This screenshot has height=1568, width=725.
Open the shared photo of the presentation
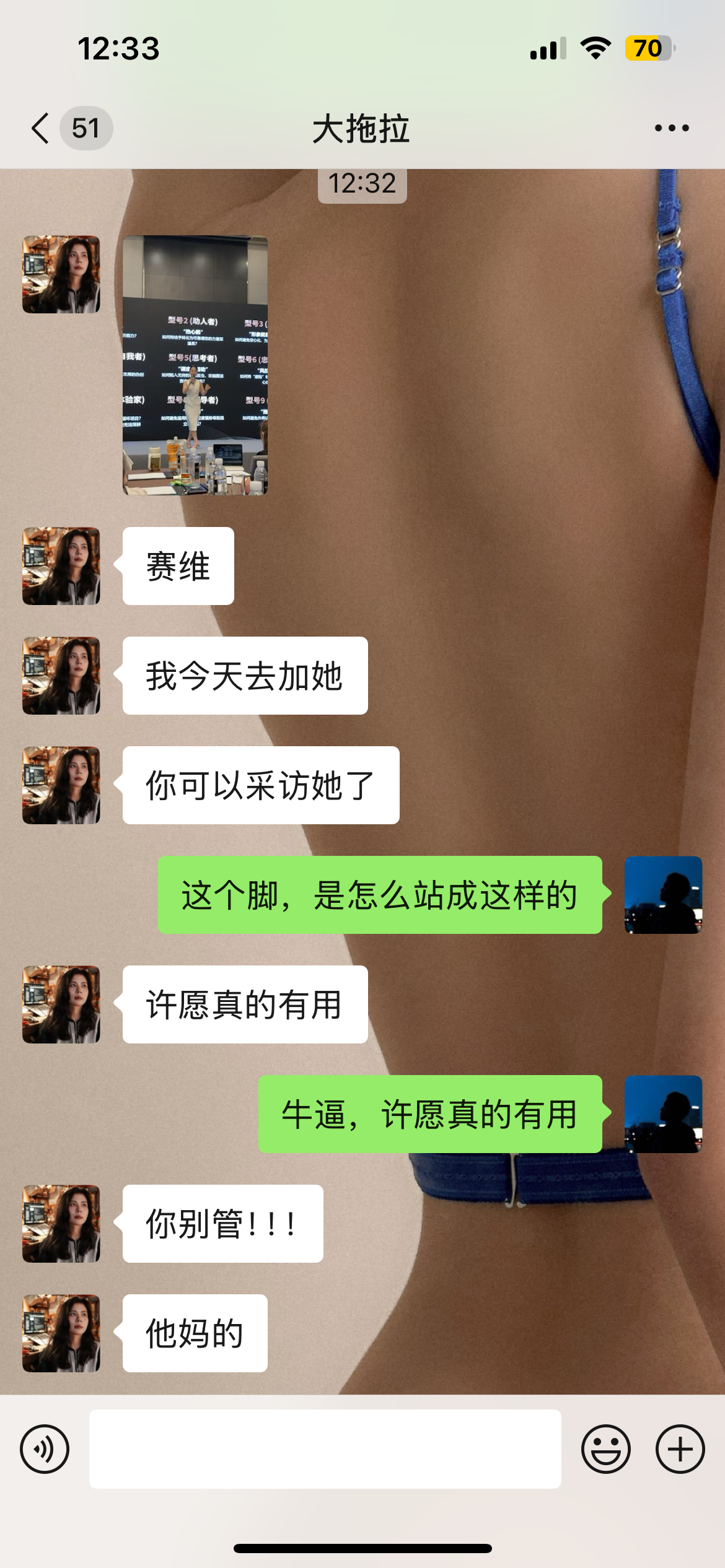(x=195, y=365)
